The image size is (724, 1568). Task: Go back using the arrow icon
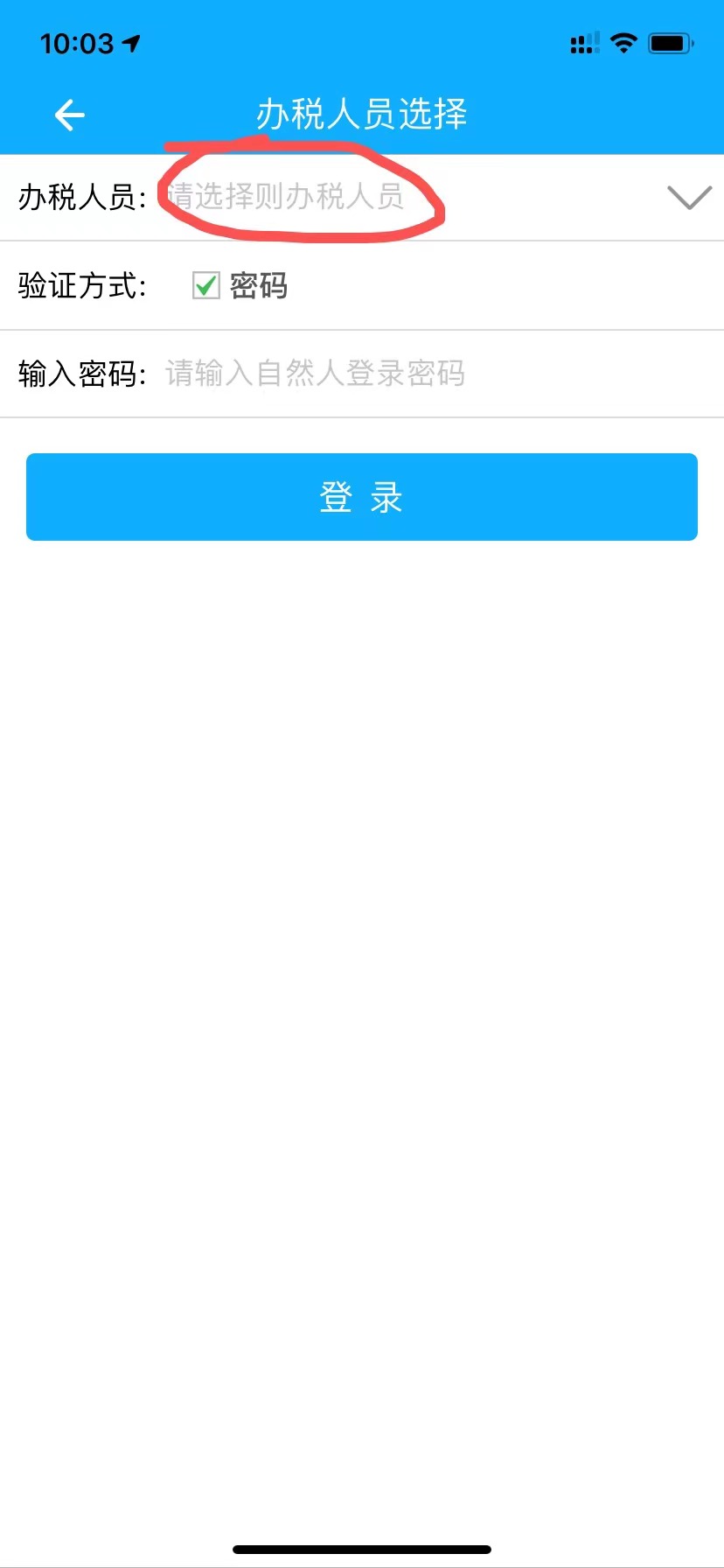(x=69, y=115)
